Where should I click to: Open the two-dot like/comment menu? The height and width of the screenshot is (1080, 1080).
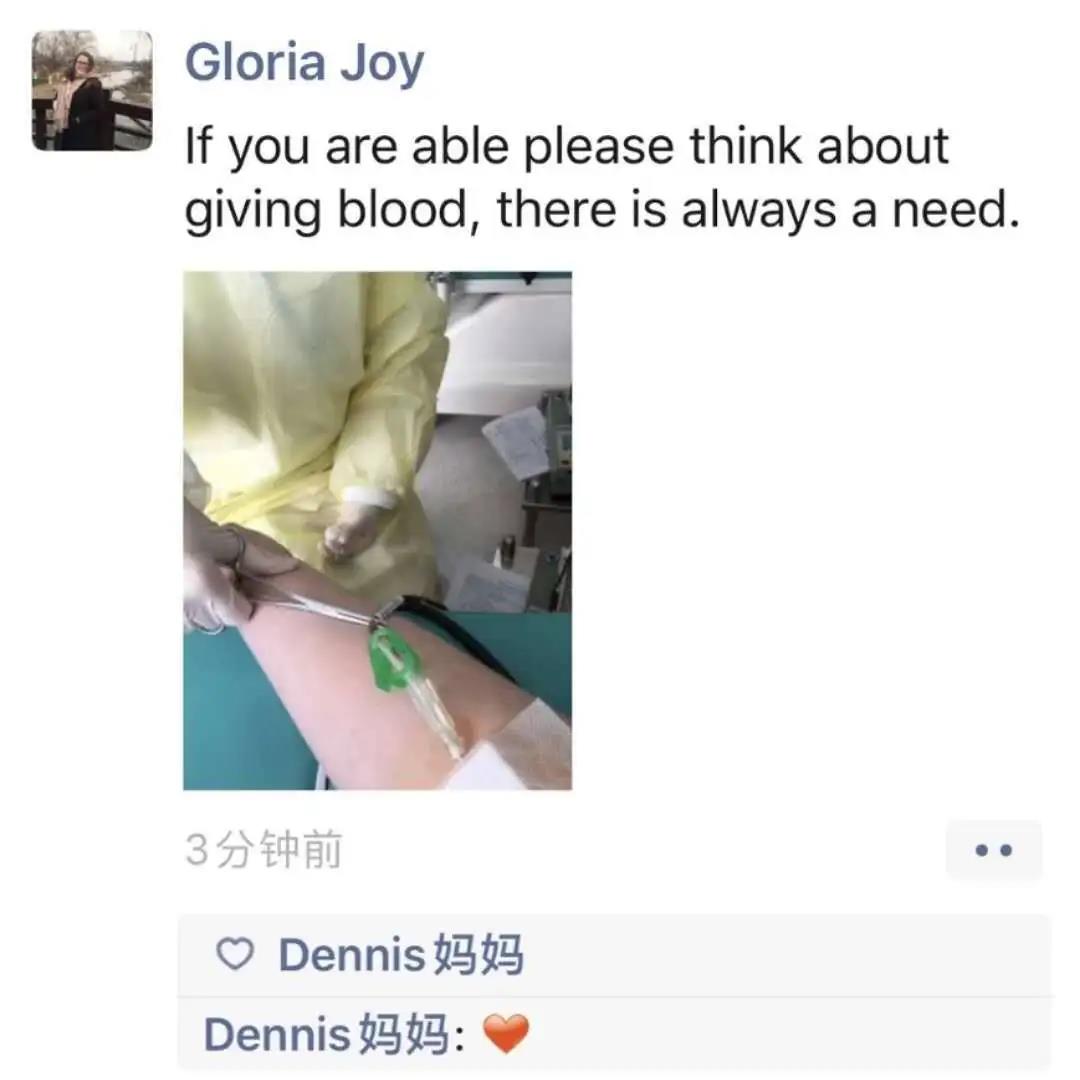tap(993, 850)
